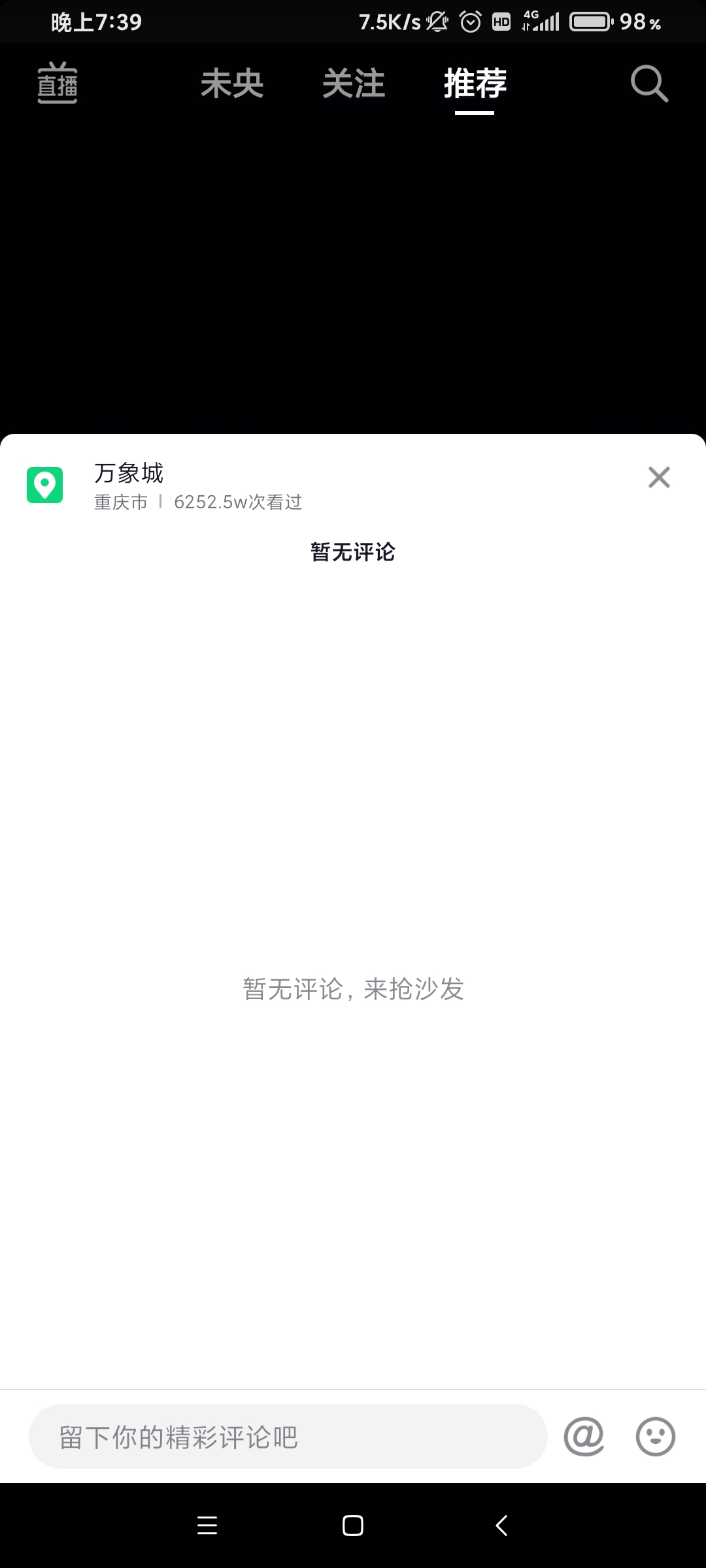The image size is (706, 1568).
Task: Open the 万象城 location page
Action: 129,473
